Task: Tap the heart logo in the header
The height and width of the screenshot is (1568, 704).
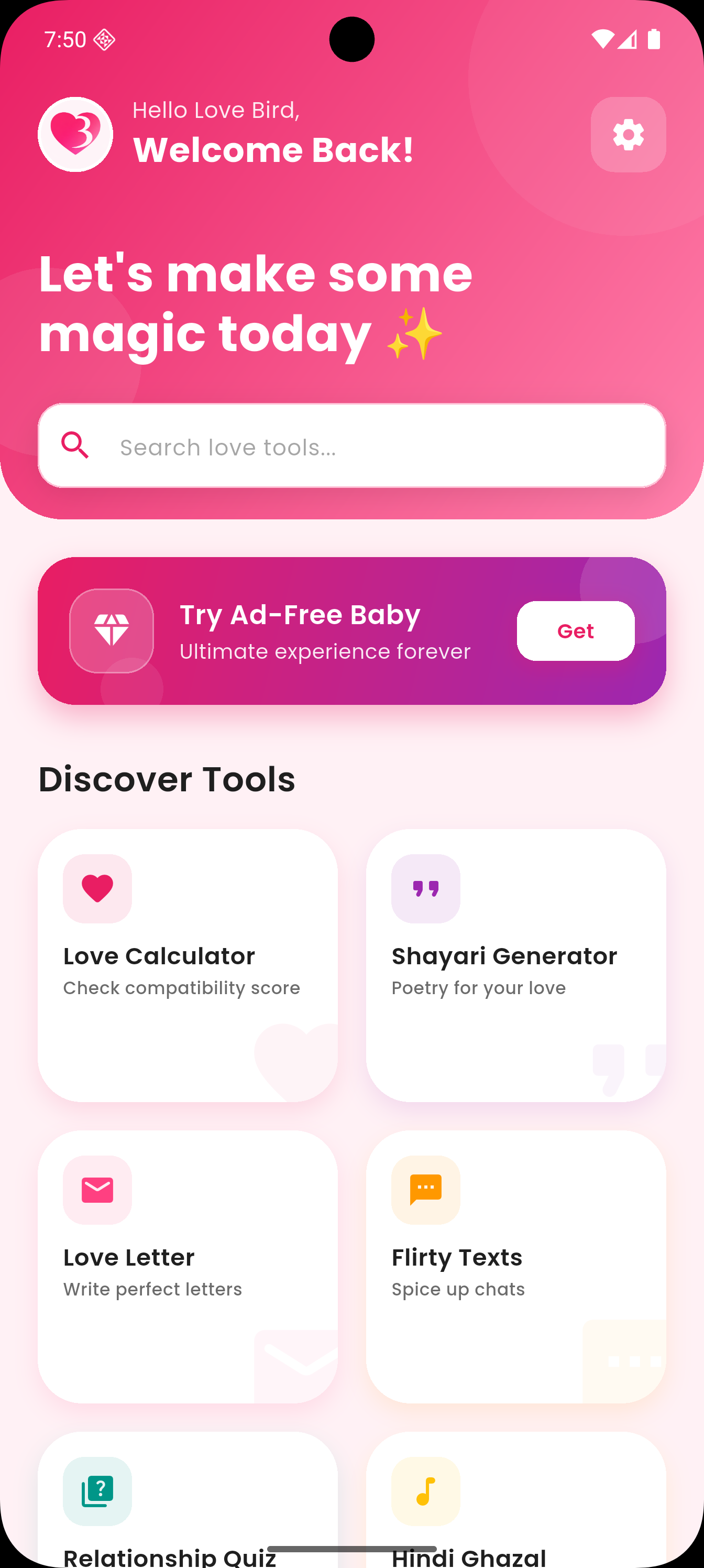Action: pyautogui.click(x=75, y=135)
